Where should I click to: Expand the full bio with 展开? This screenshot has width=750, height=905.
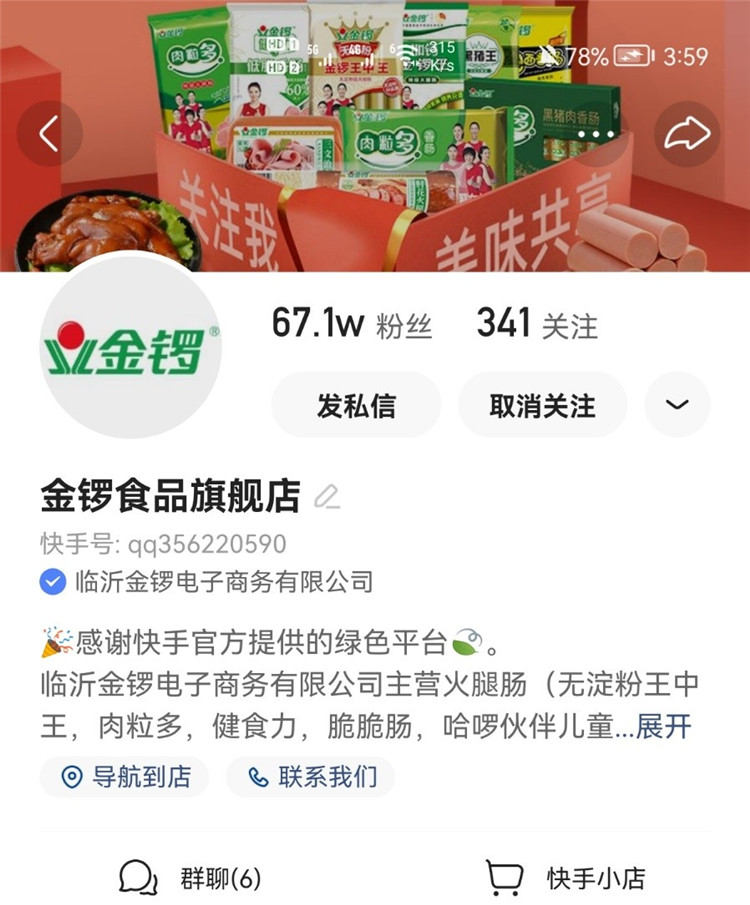click(664, 726)
